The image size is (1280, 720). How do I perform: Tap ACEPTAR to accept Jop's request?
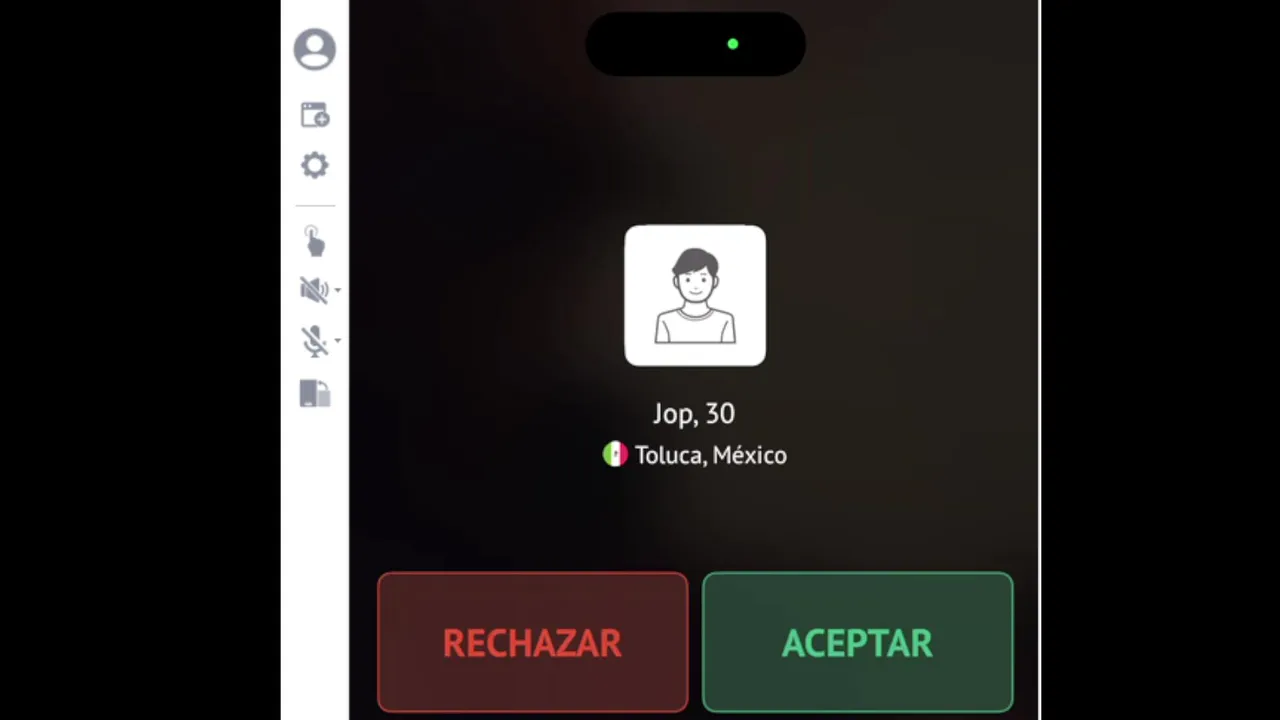[857, 642]
